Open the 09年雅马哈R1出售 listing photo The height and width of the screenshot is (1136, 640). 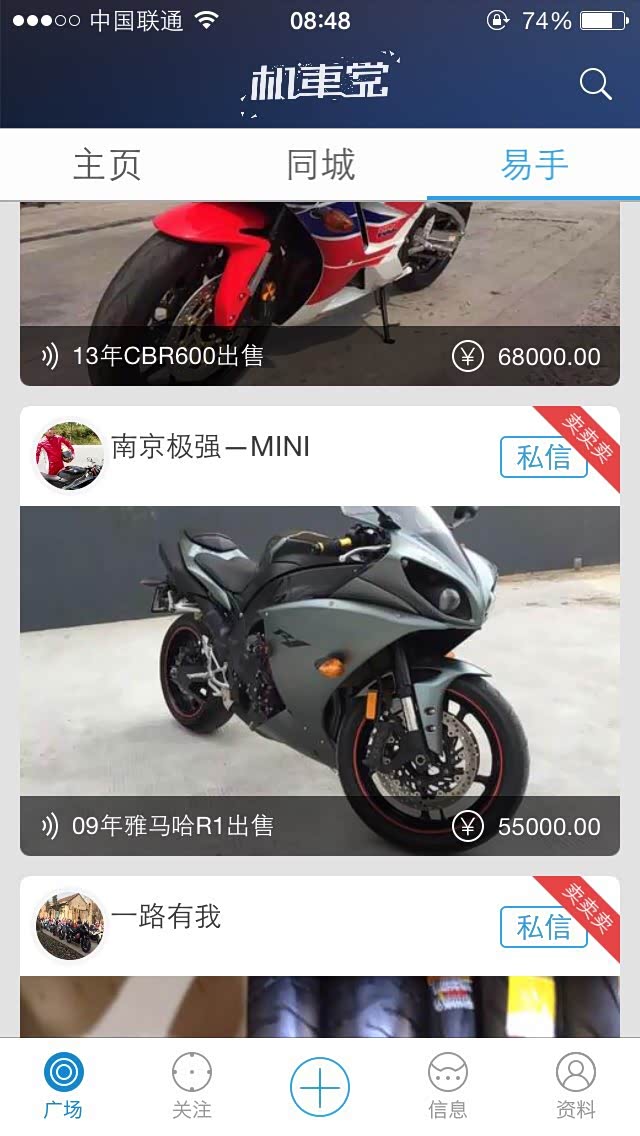320,660
